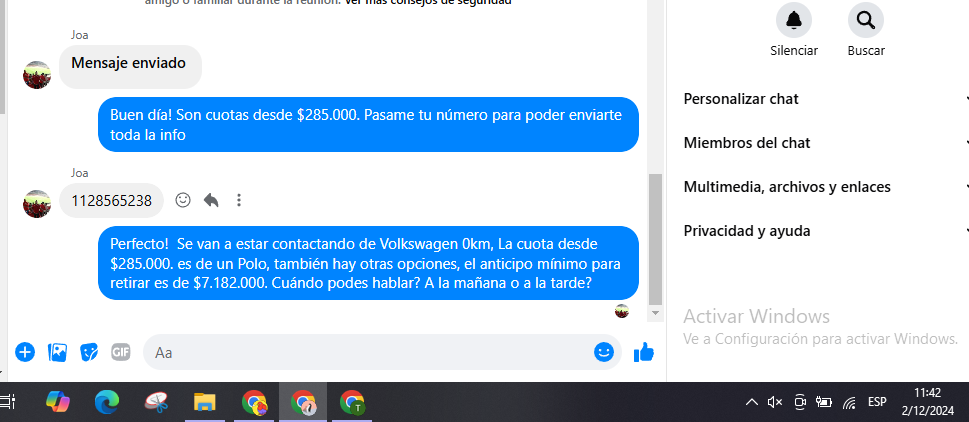969x422 pixels.
Task: Choose a sticker to send
Action: click(x=89, y=352)
